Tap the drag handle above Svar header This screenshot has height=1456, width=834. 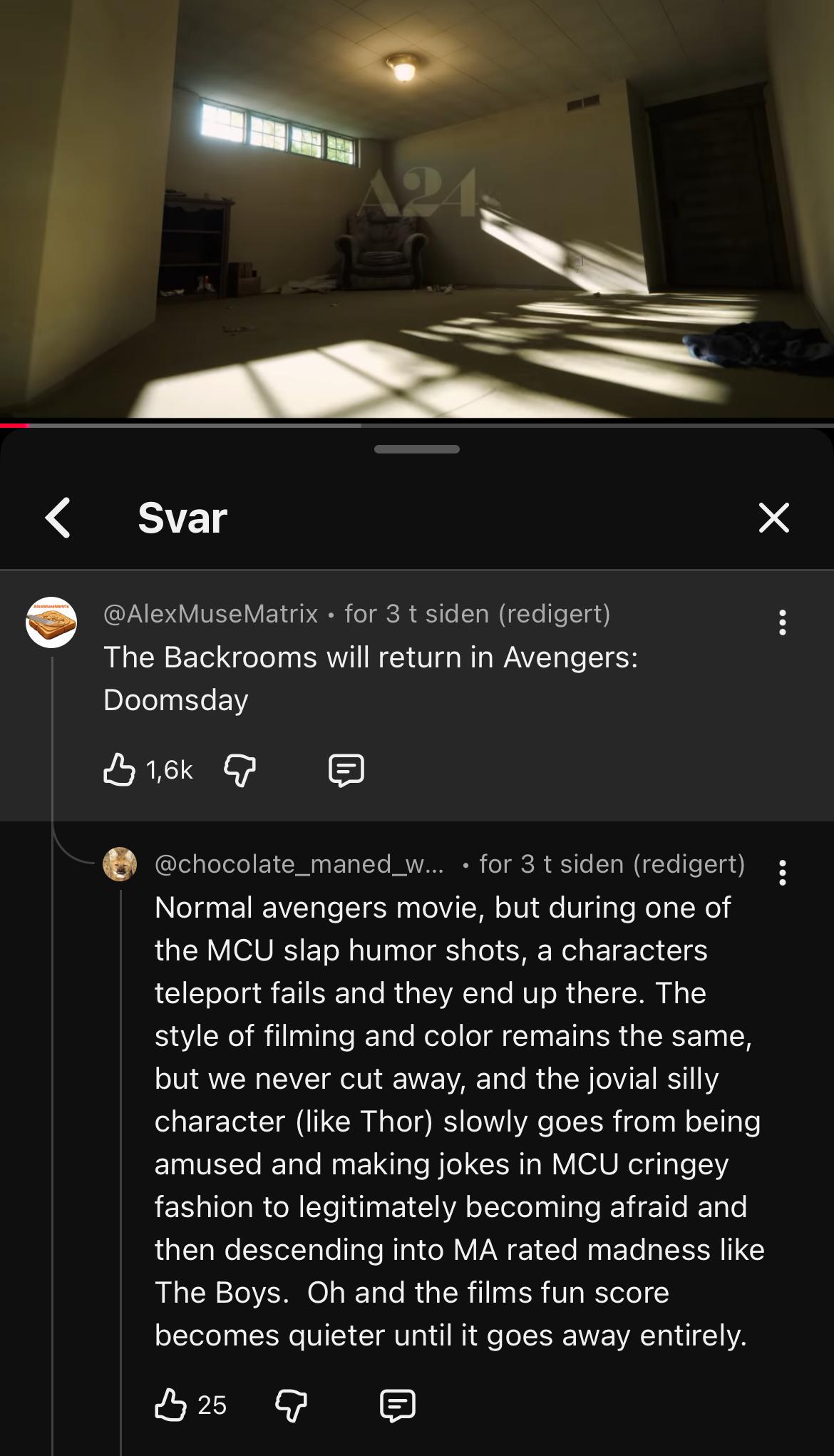point(417,449)
